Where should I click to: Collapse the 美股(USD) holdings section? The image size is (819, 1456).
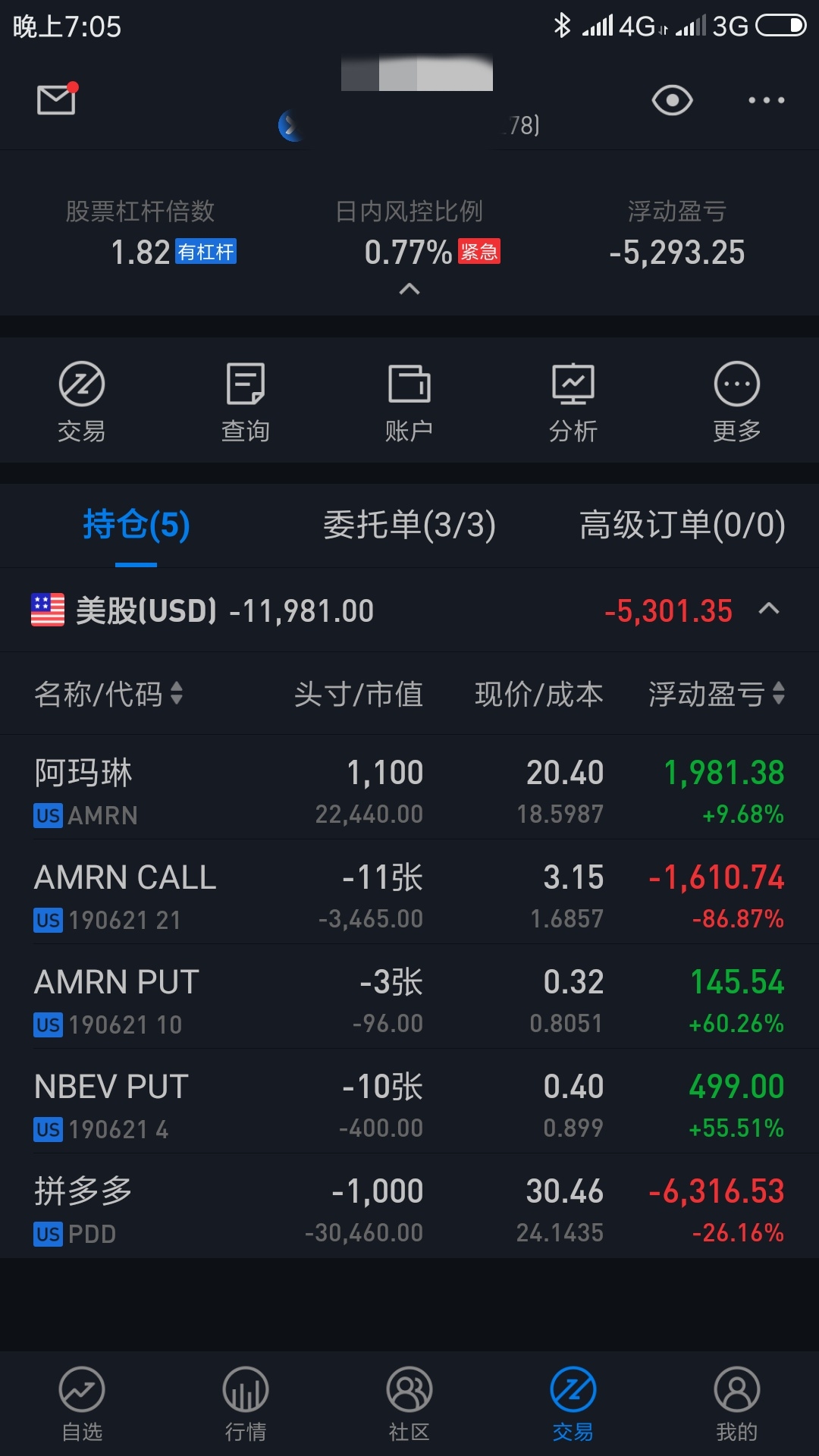coord(769,609)
